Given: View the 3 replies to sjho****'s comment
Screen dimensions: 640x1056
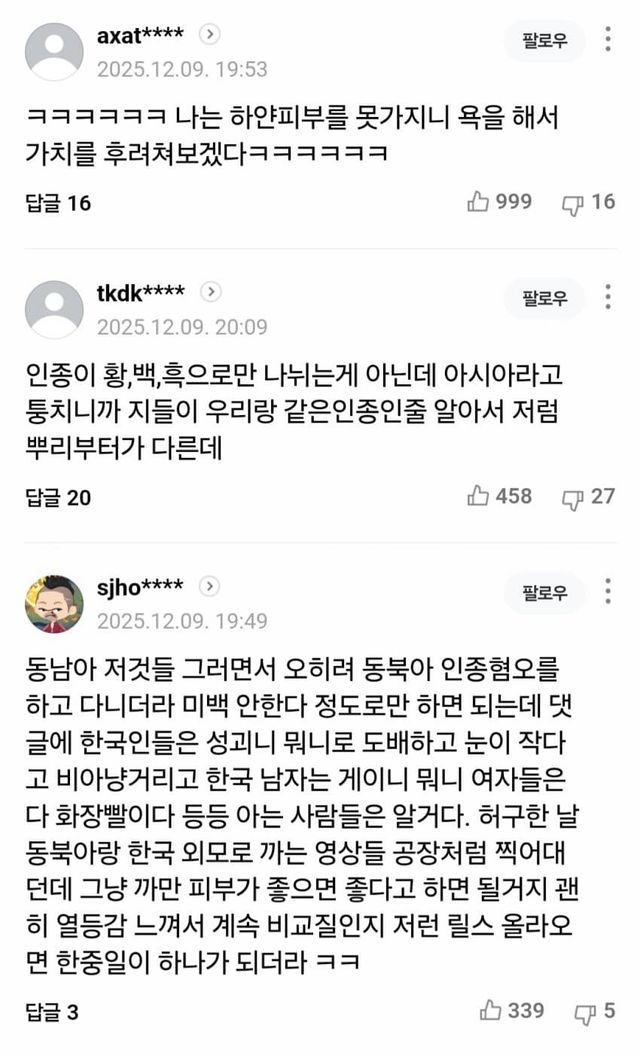Looking at the screenshot, I should coord(51,1012).
